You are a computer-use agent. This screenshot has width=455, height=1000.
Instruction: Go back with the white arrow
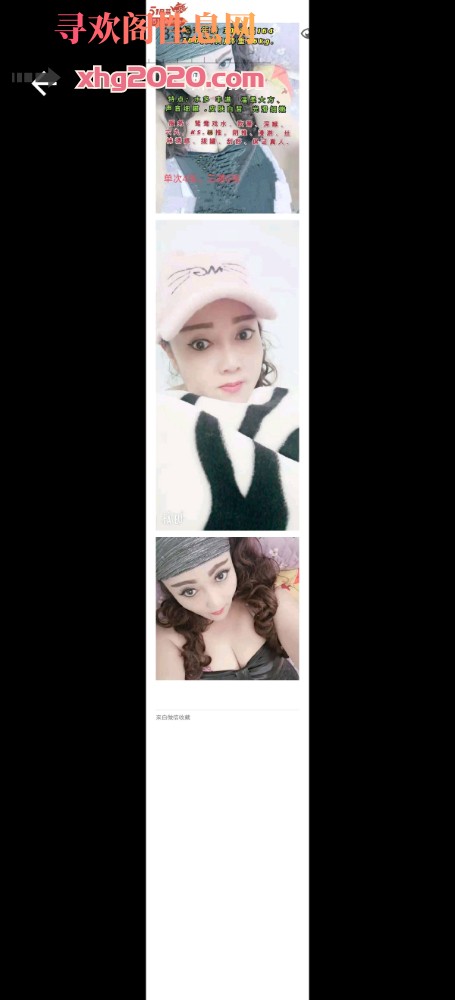(44, 84)
